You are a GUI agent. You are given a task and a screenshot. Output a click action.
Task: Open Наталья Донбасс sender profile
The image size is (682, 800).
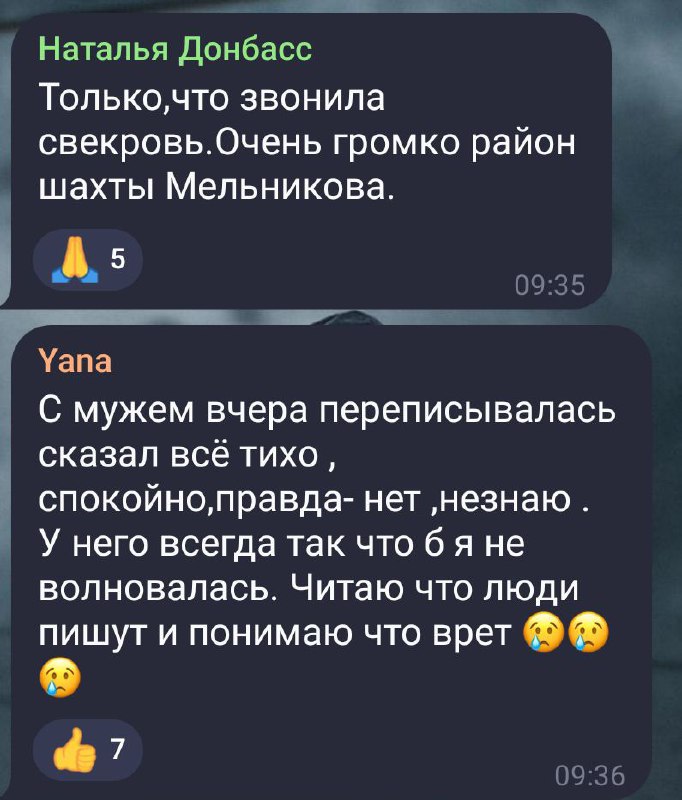pyautogui.click(x=175, y=48)
